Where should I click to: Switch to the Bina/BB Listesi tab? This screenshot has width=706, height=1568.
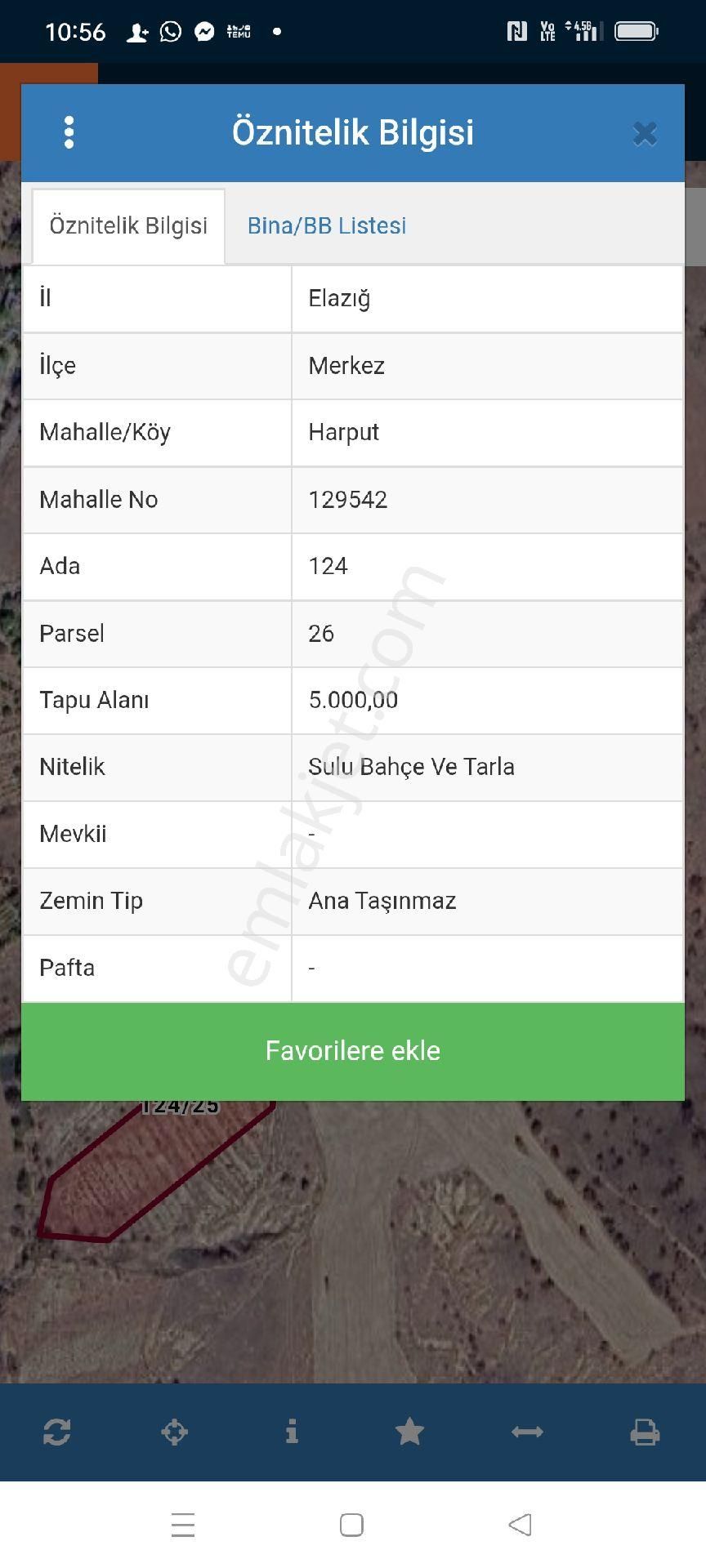pos(327,226)
